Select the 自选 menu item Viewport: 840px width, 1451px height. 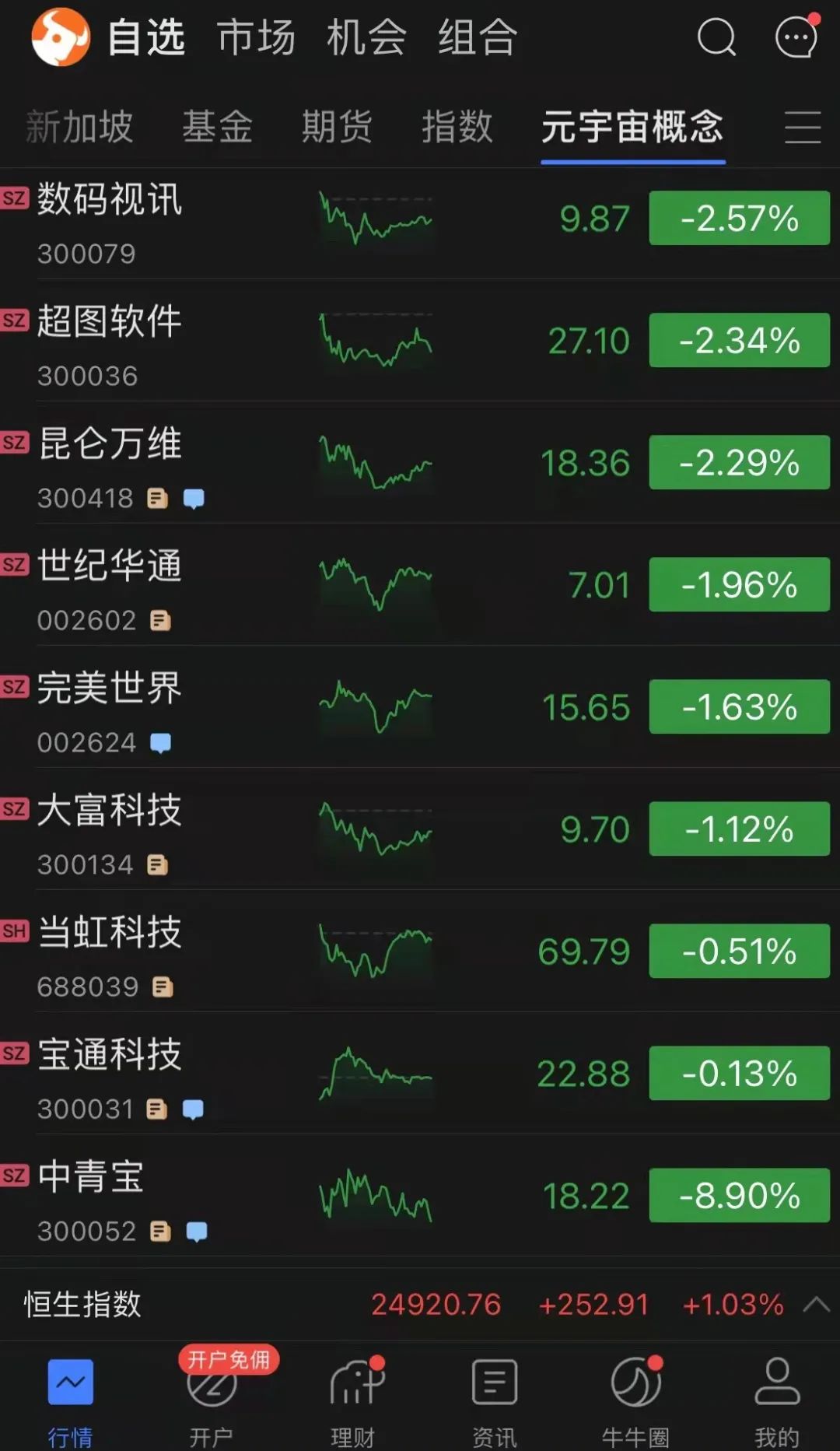[x=149, y=37]
